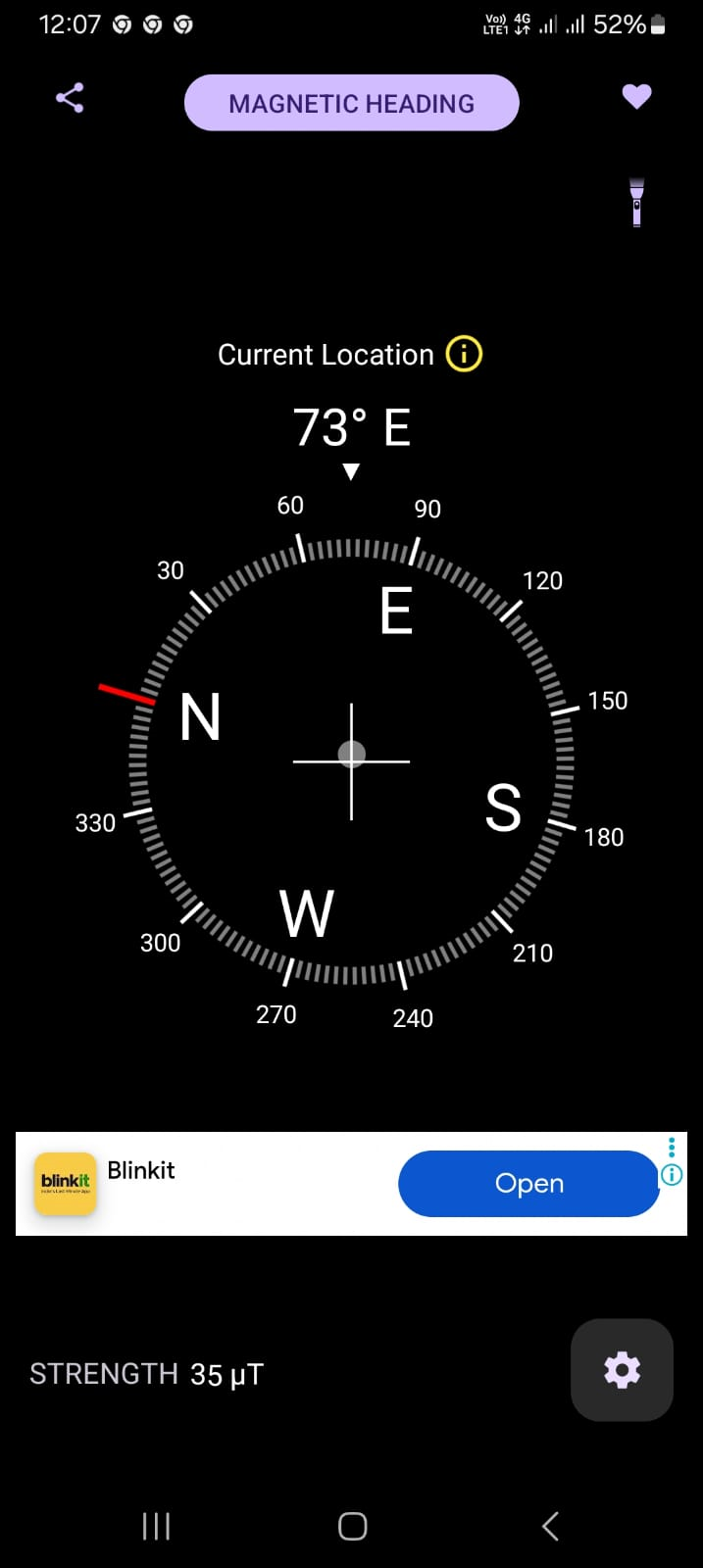Screen dimensions: 703x1568
Task: Turn on the flashlight
Action: coord(636,202)
